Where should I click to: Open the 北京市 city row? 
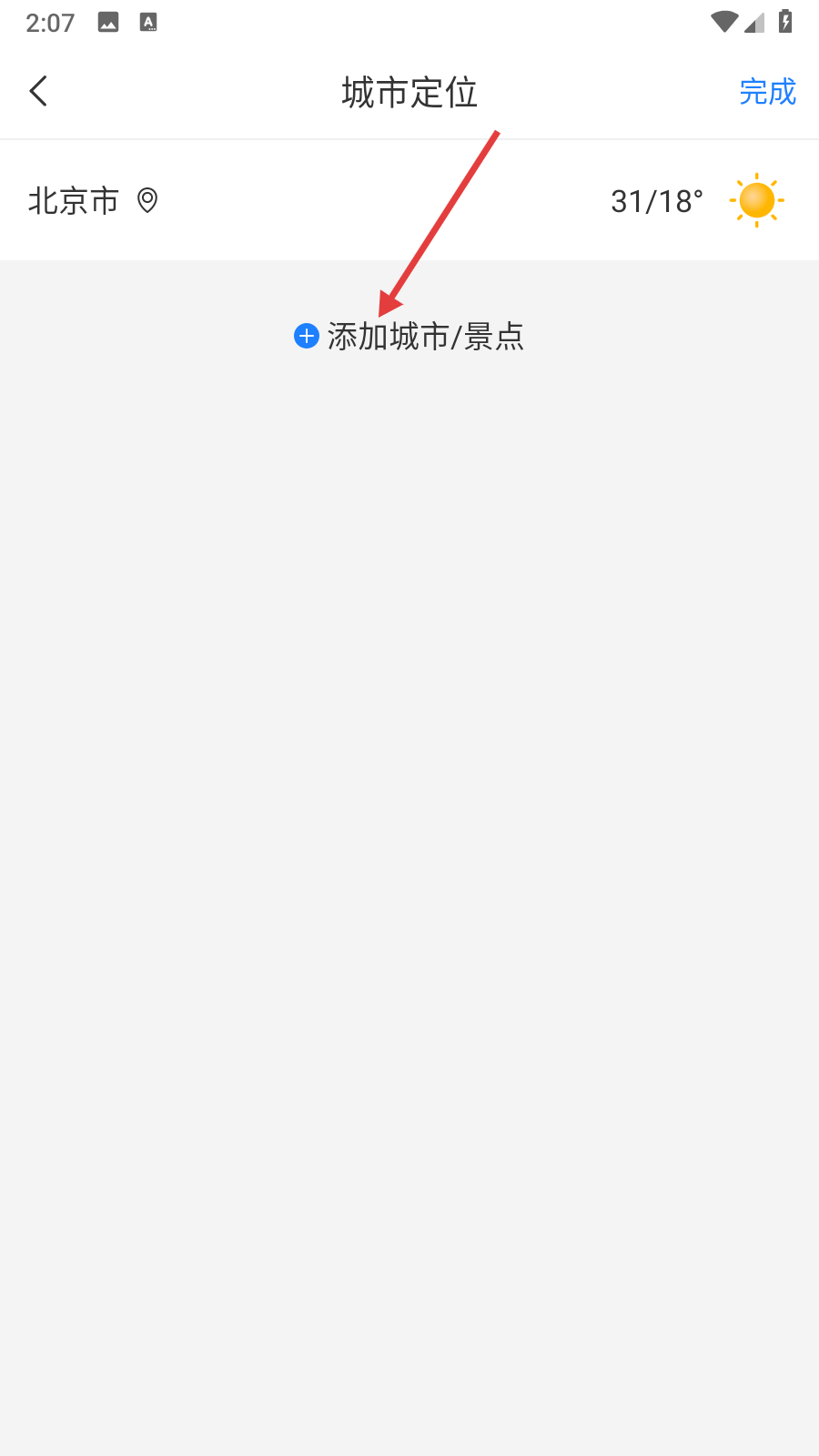[409, 200]
